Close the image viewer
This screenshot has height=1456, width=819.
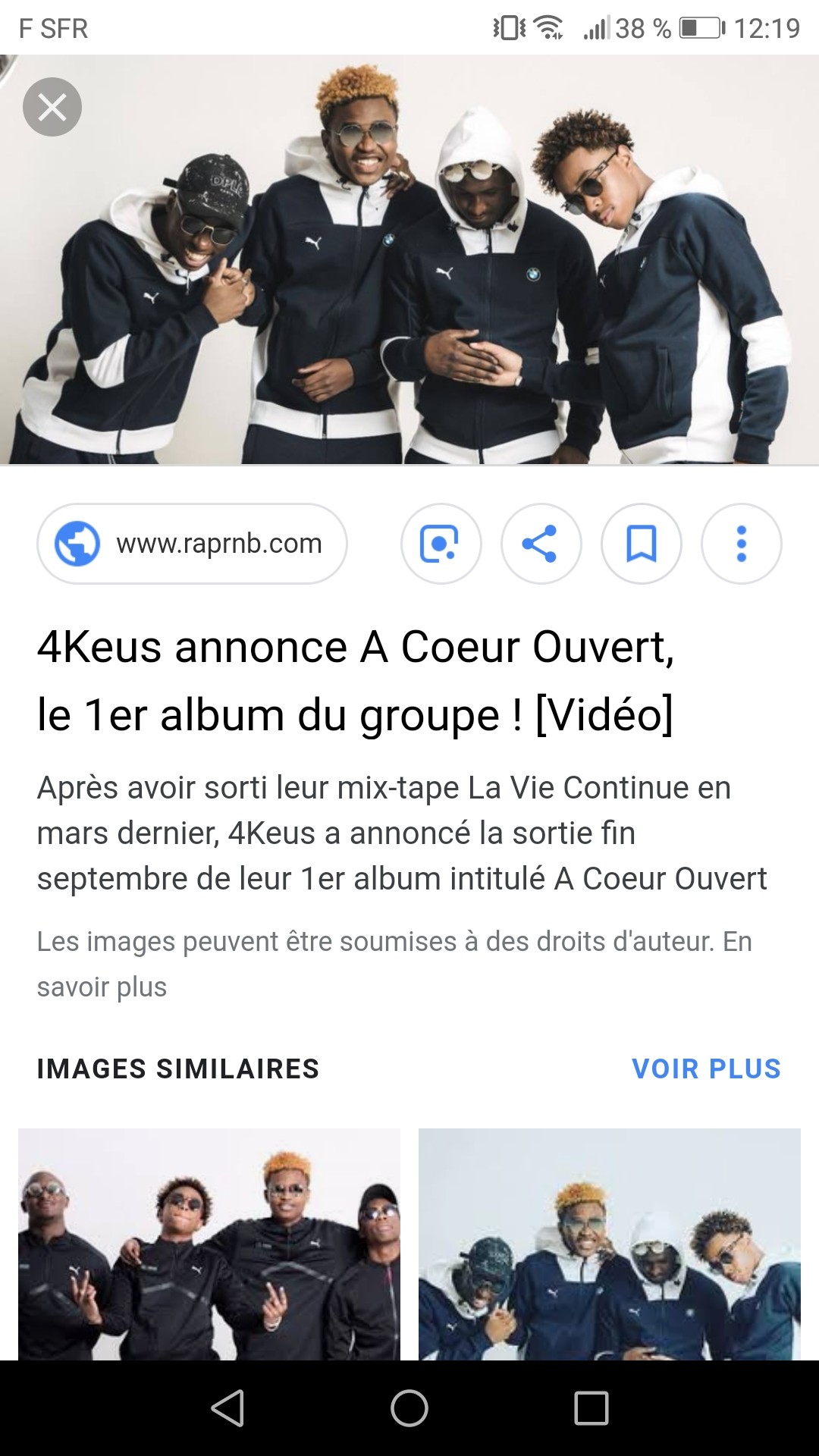pos(52,107)
